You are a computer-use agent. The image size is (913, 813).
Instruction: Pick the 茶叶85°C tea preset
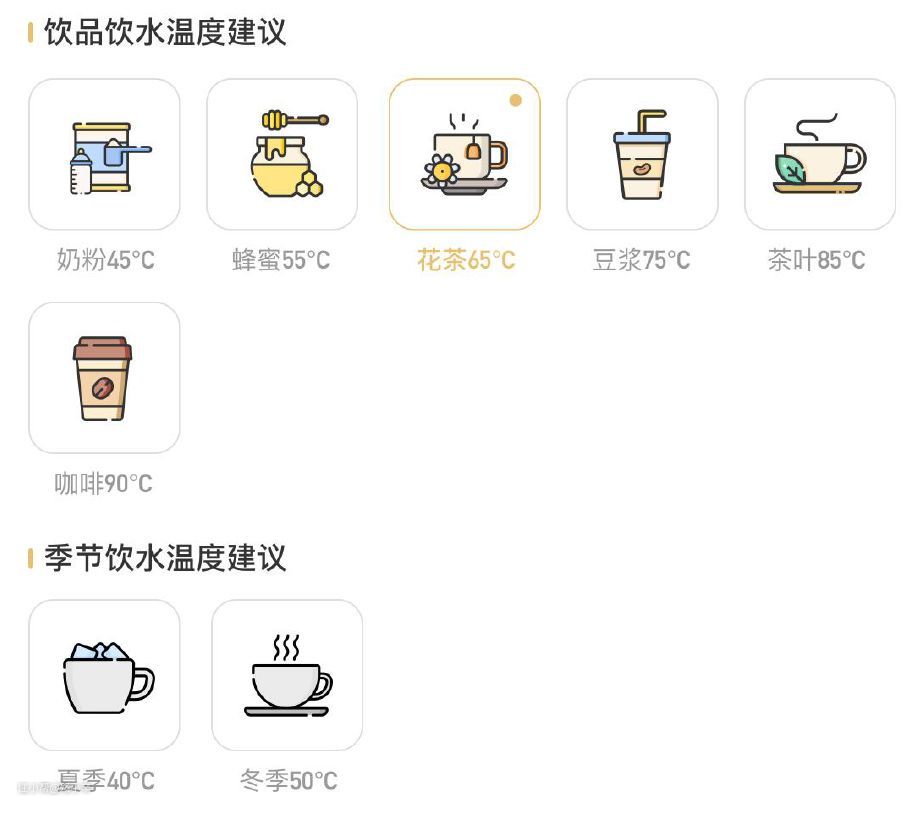[820, 155]
